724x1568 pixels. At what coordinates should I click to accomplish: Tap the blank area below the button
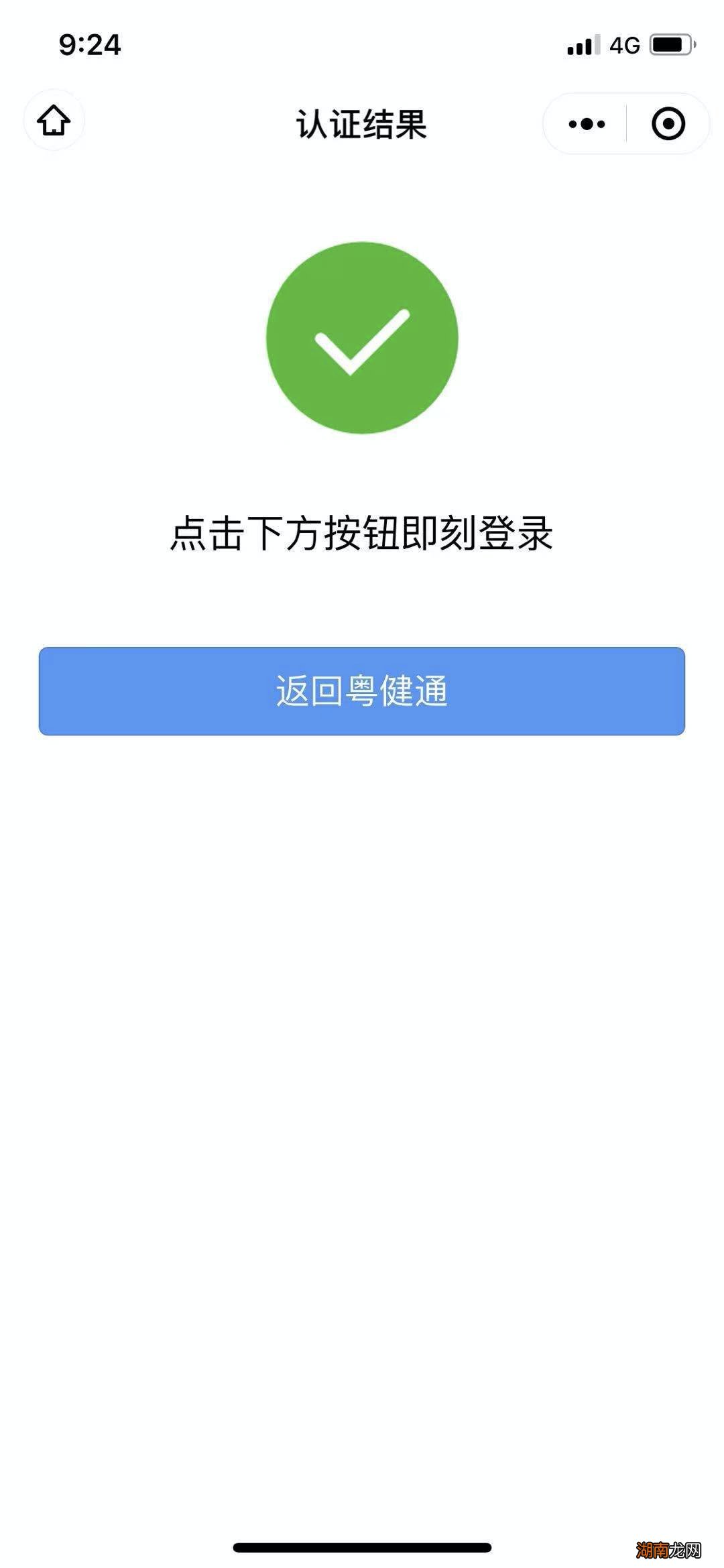(362, 1073)
